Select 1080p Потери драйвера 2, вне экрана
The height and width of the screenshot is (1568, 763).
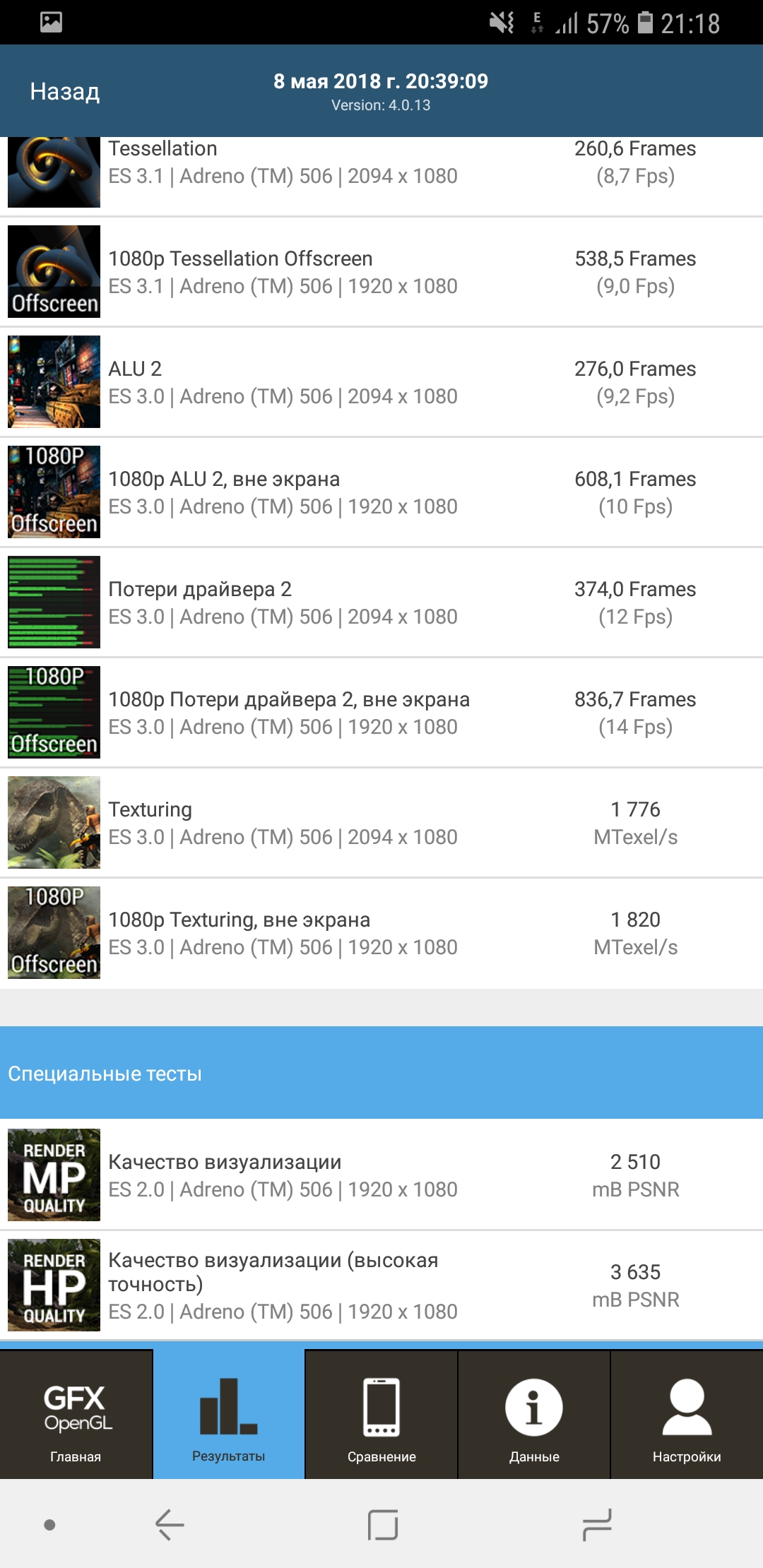381,713
